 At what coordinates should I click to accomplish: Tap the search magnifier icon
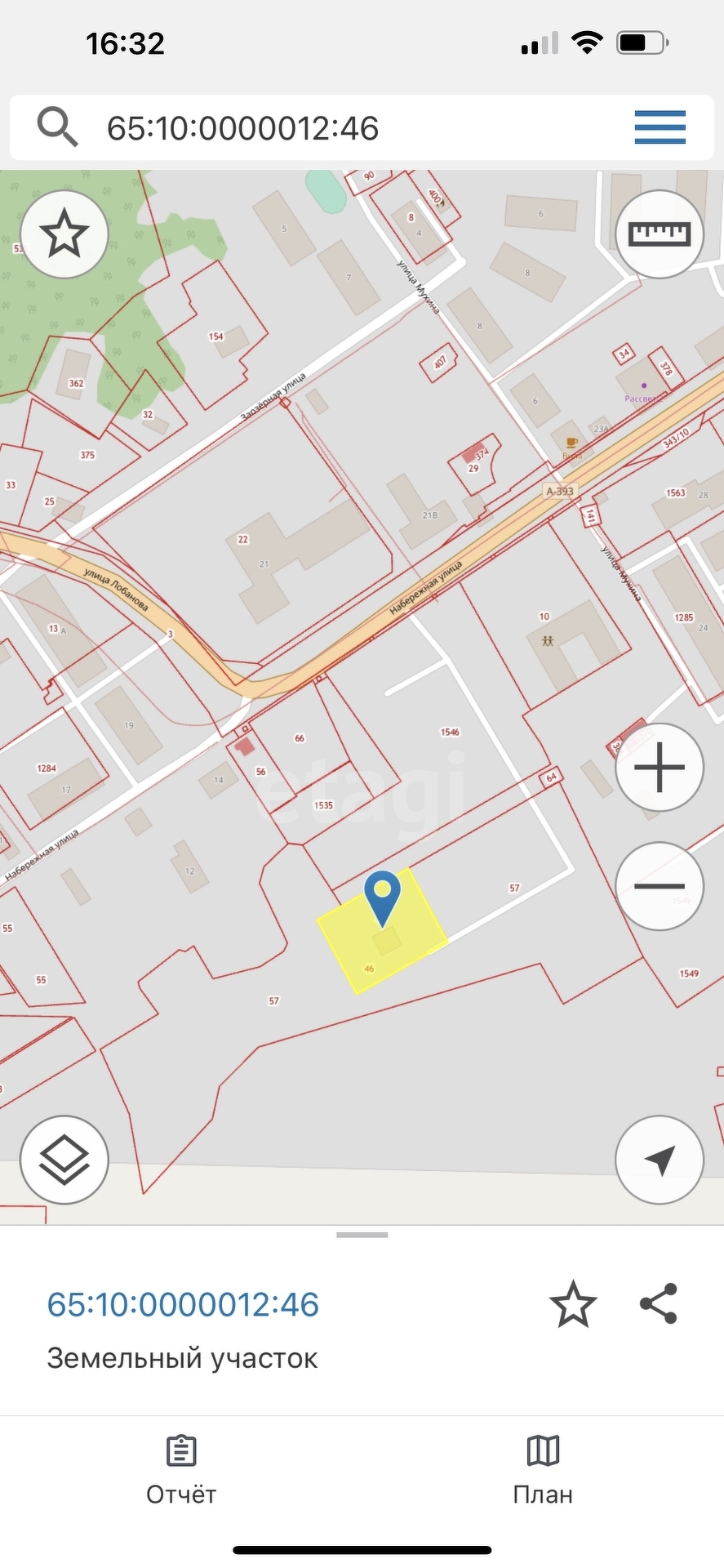[x=57, y=127]
